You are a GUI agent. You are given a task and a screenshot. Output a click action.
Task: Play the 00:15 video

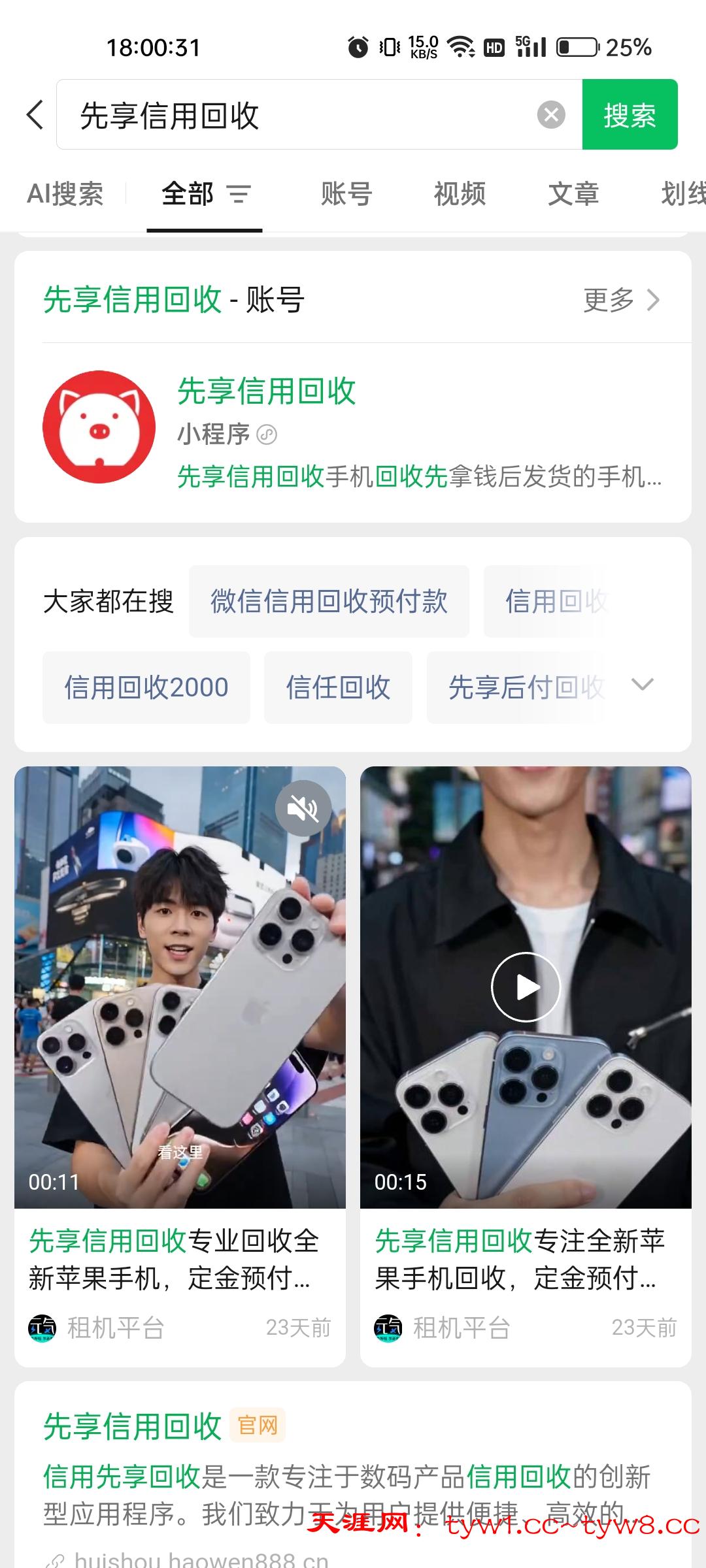click(x=526, y=987)
